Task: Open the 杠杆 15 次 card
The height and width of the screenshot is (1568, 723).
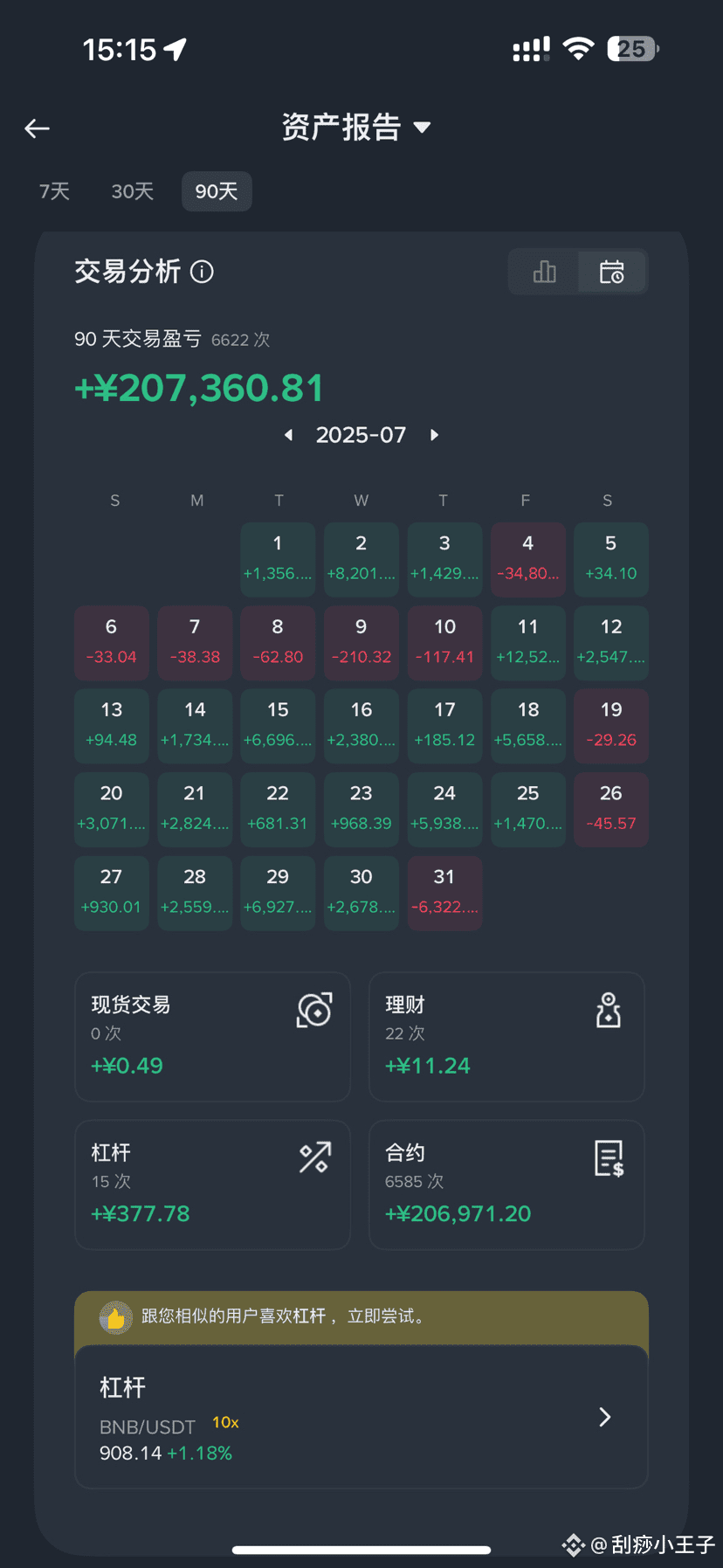Action: tap(212, 1185)
